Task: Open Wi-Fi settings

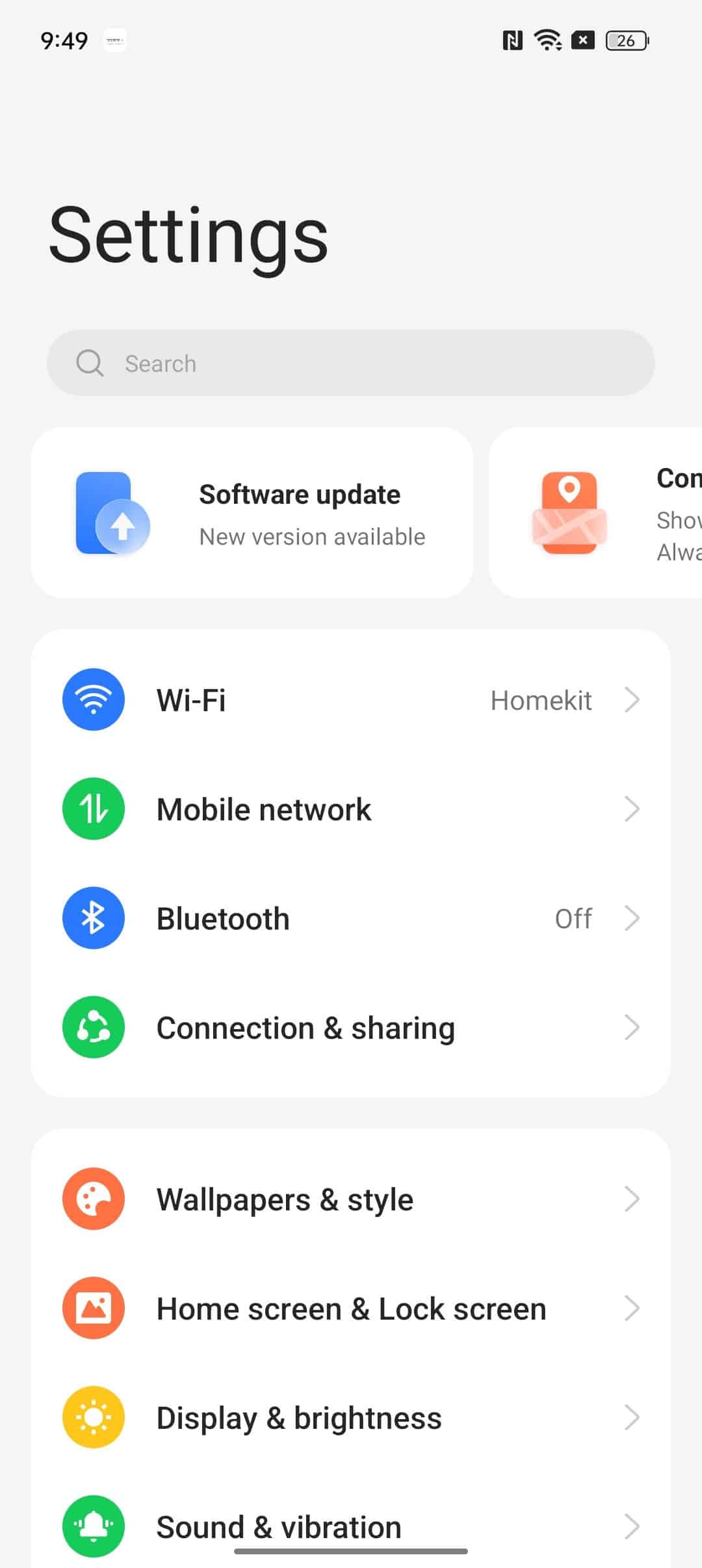Action: [x=351, y=699]
